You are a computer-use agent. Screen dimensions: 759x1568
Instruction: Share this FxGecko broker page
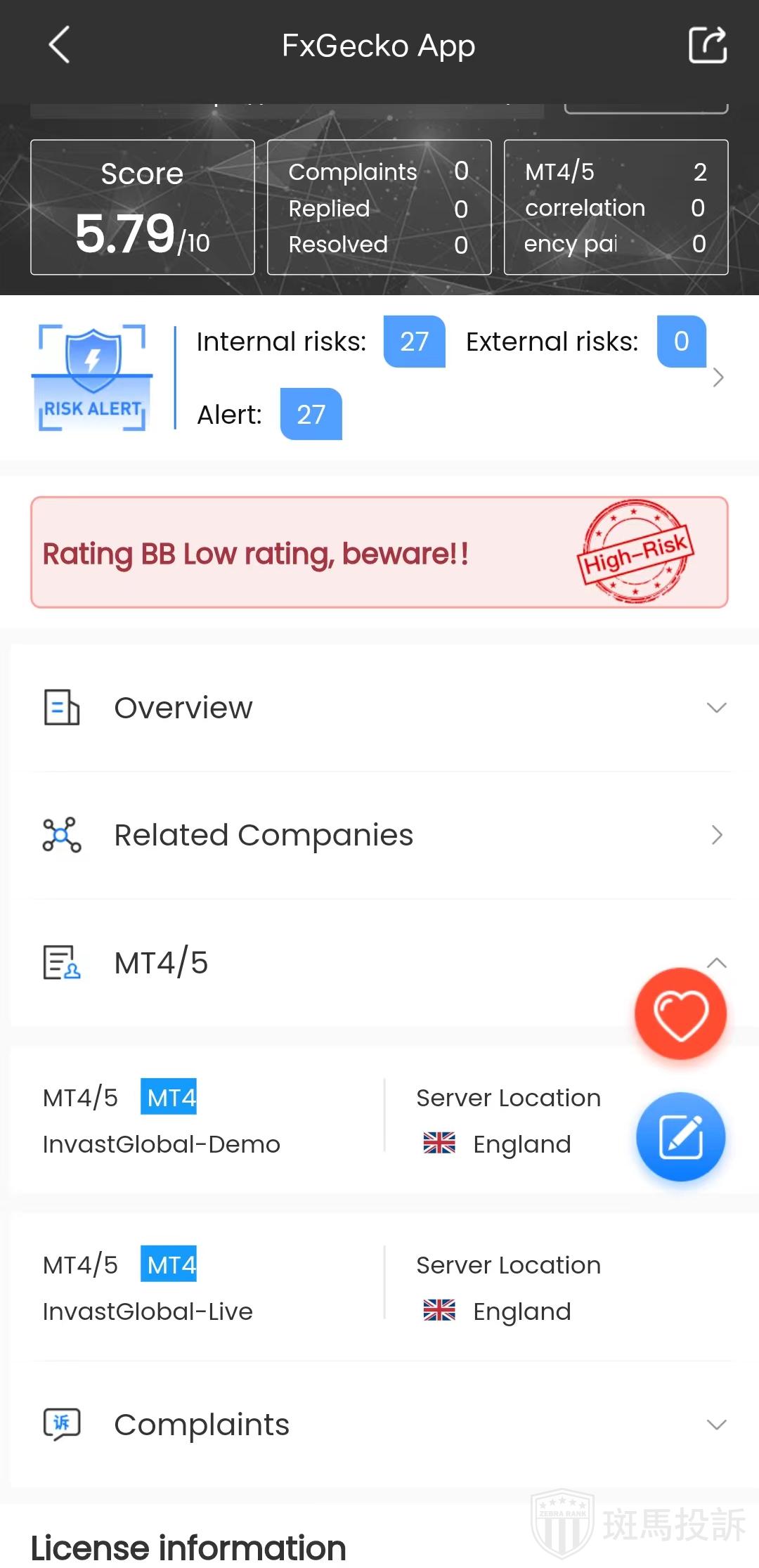[x=707, y=45]
